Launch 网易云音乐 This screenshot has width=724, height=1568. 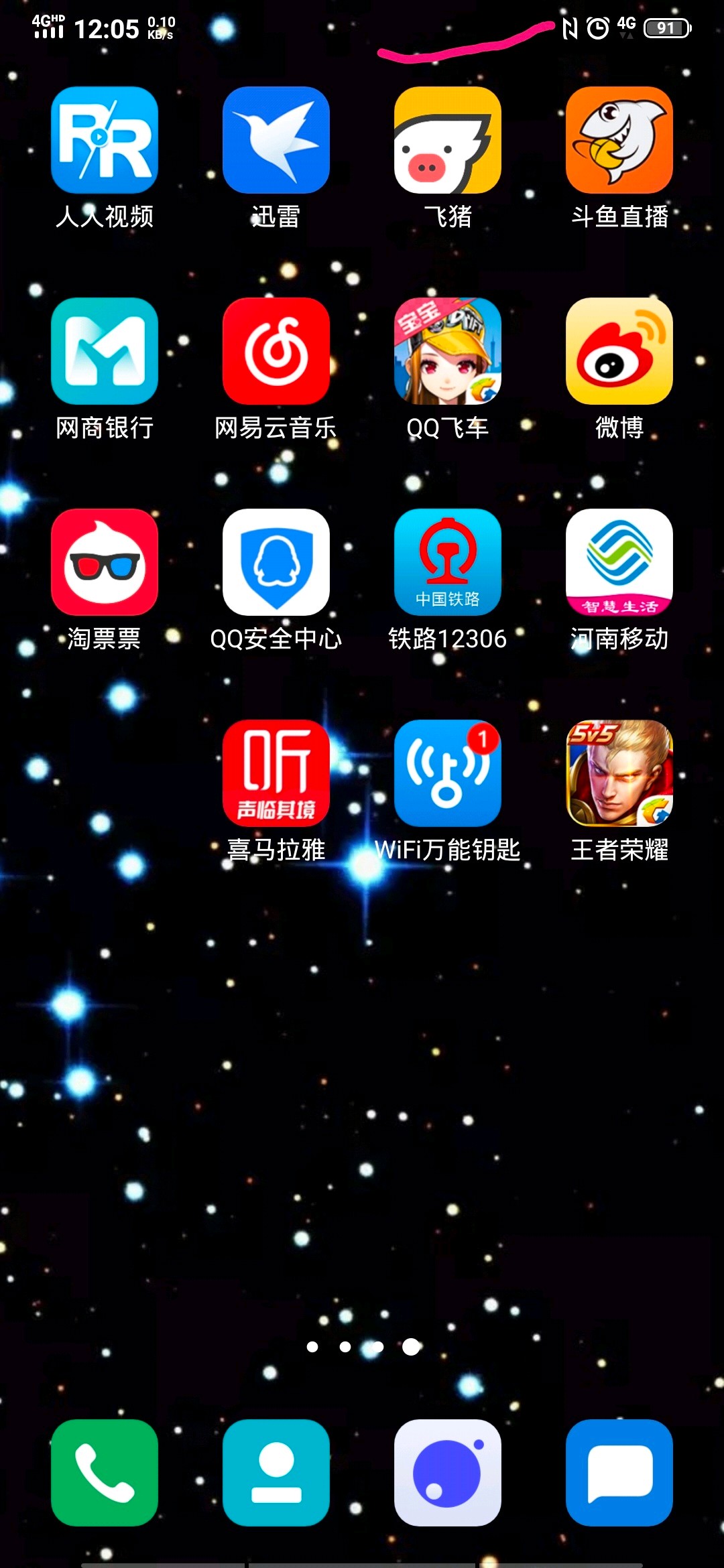pyautogui.click(x=276, y=351)
